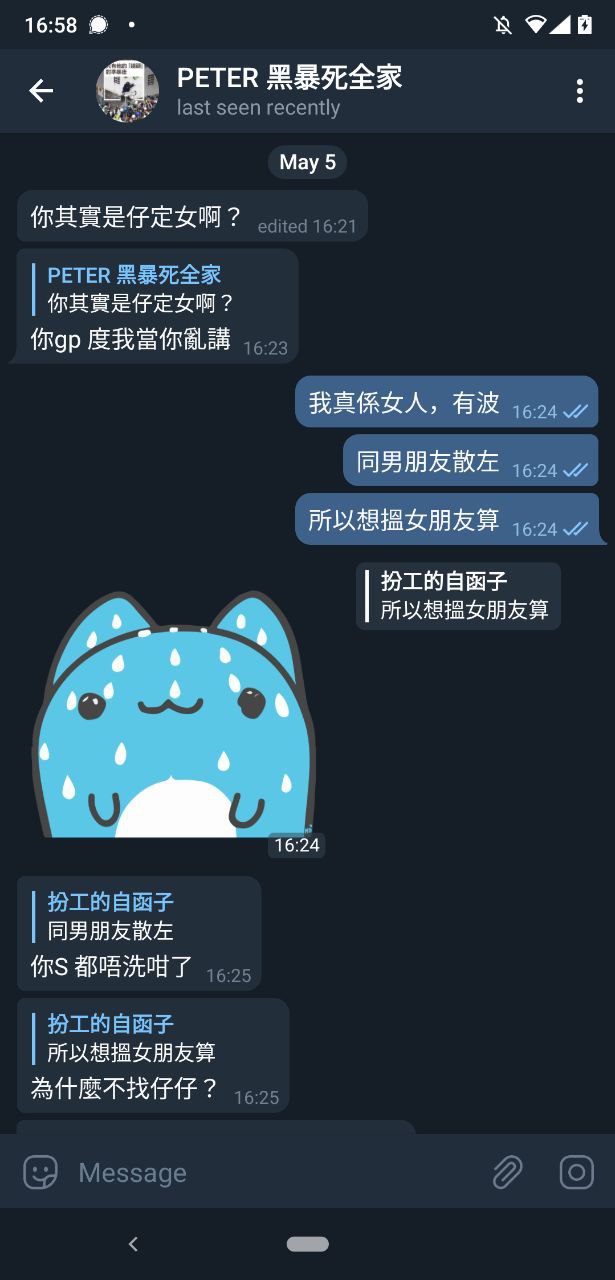Jump to quoted message in 為什麼不找仔仔？

coord(132,1038)
